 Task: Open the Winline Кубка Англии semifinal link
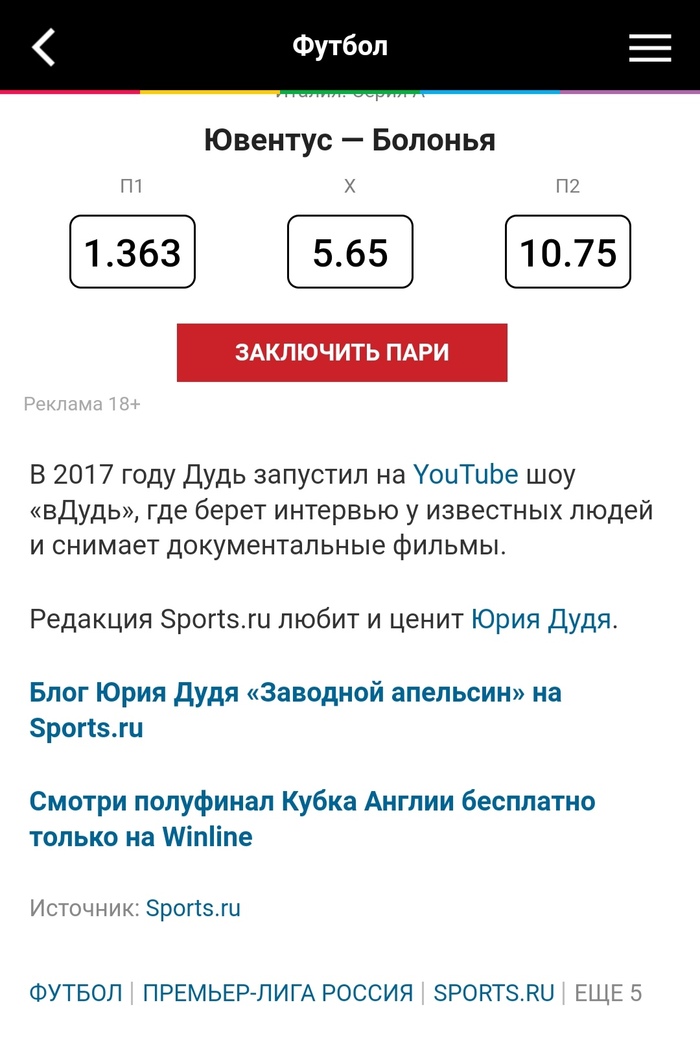312,818
